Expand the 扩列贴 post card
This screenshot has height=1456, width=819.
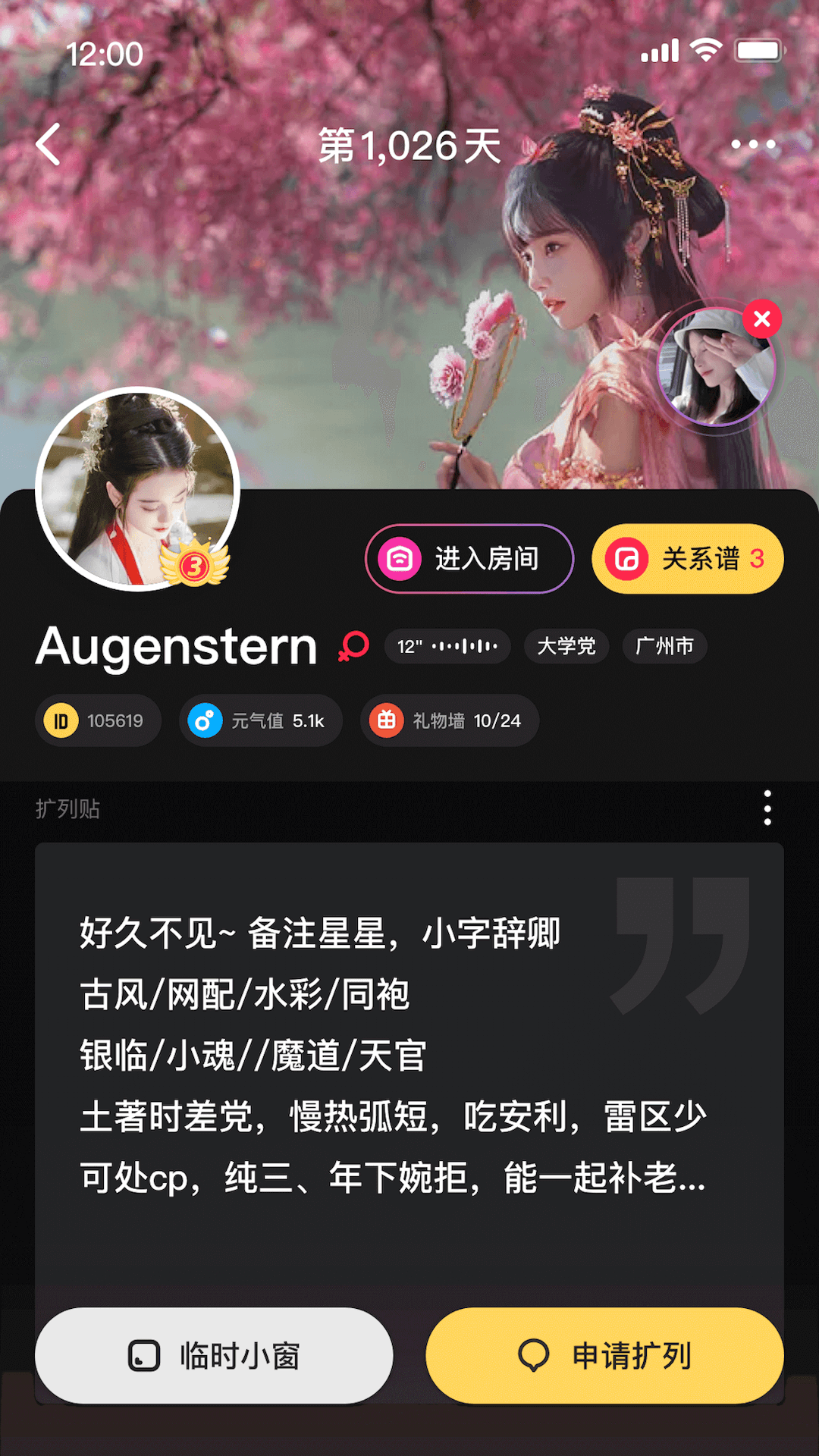(394, 1054)
